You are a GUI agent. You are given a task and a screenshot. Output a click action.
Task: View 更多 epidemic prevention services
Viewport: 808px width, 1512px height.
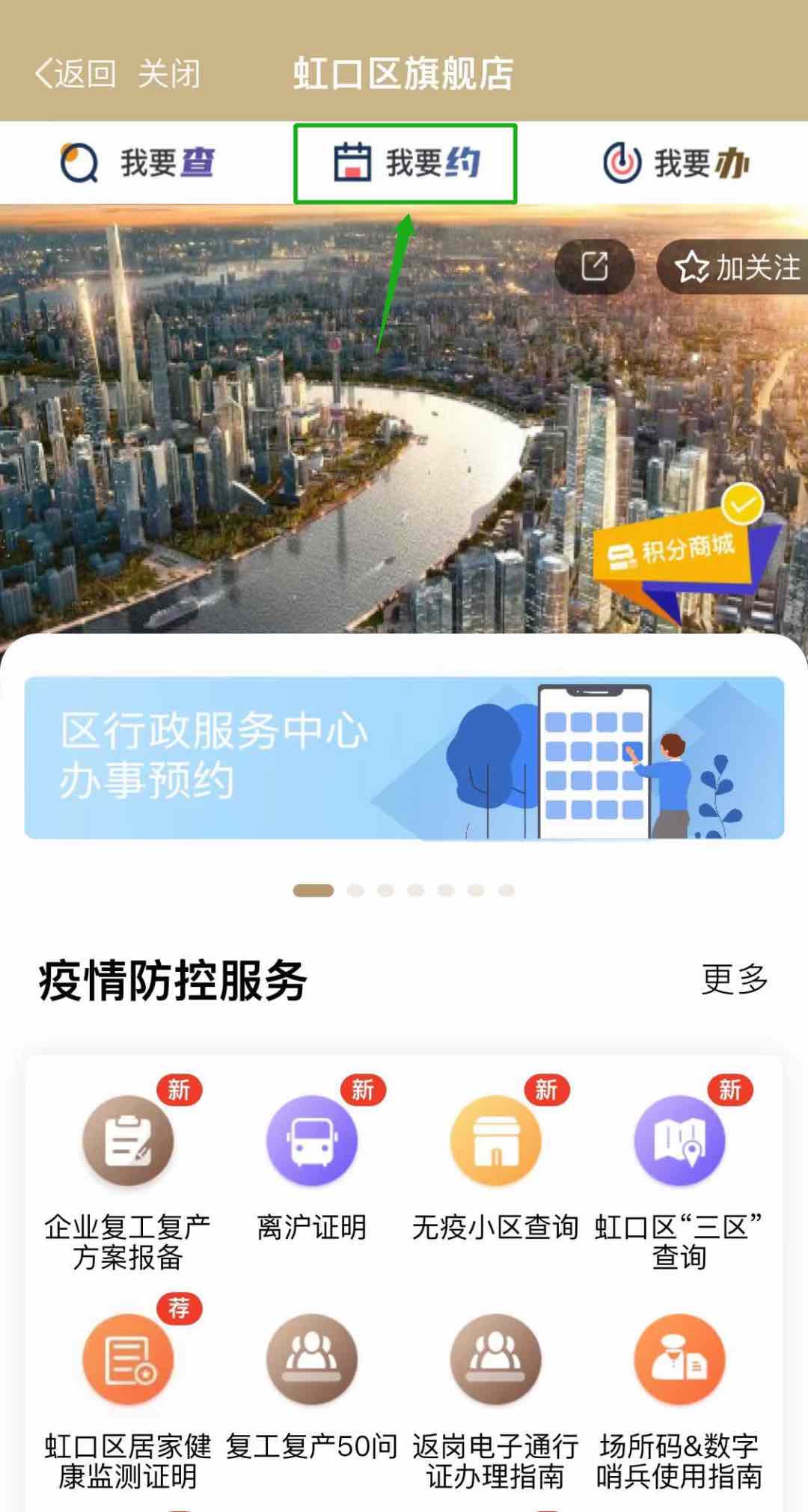click(735, 979)
